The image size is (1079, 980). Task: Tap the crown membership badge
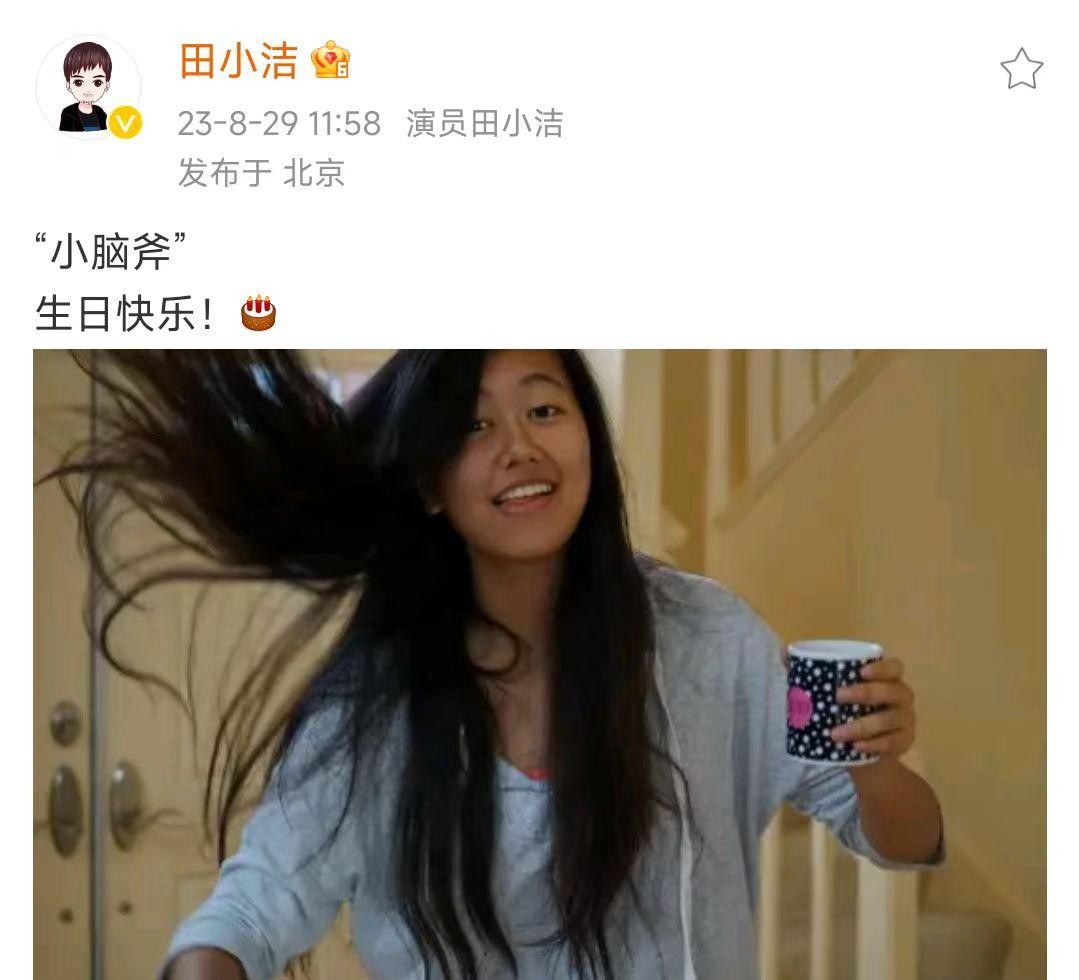330,61
